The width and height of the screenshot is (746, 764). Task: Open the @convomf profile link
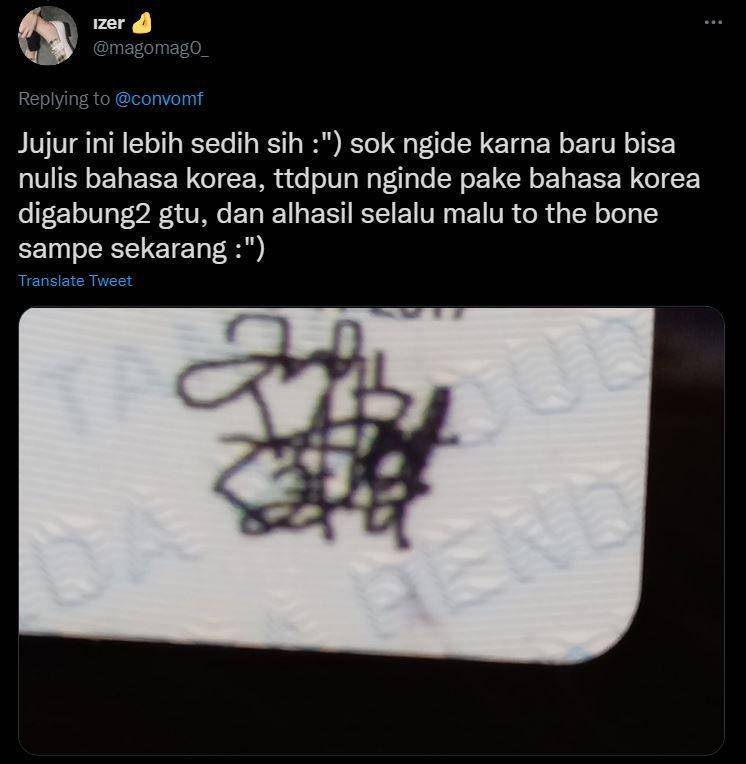click(160, 99)
